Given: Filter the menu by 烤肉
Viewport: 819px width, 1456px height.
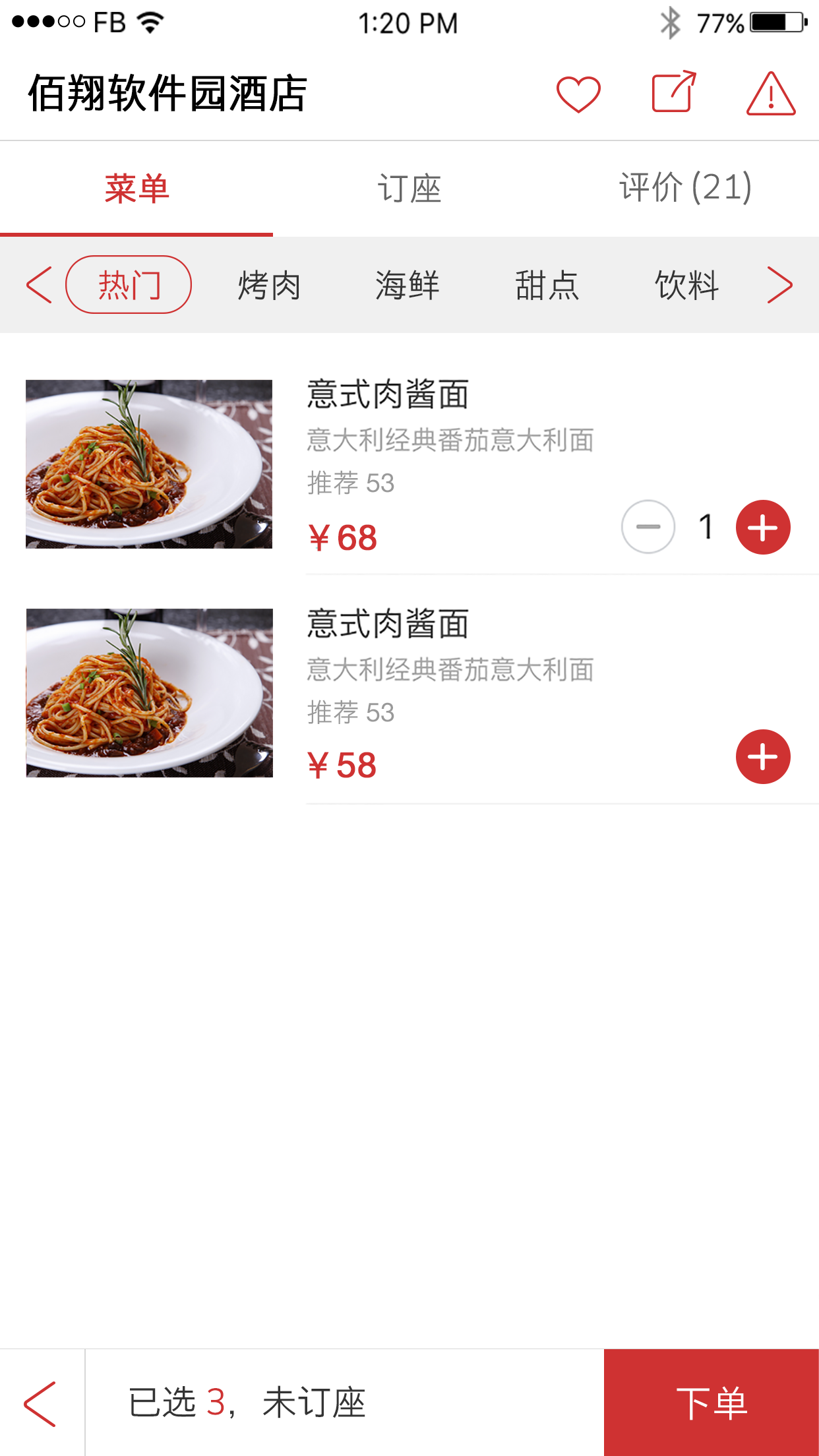Looking at the screenshot, I should click(x=269, y=285).
